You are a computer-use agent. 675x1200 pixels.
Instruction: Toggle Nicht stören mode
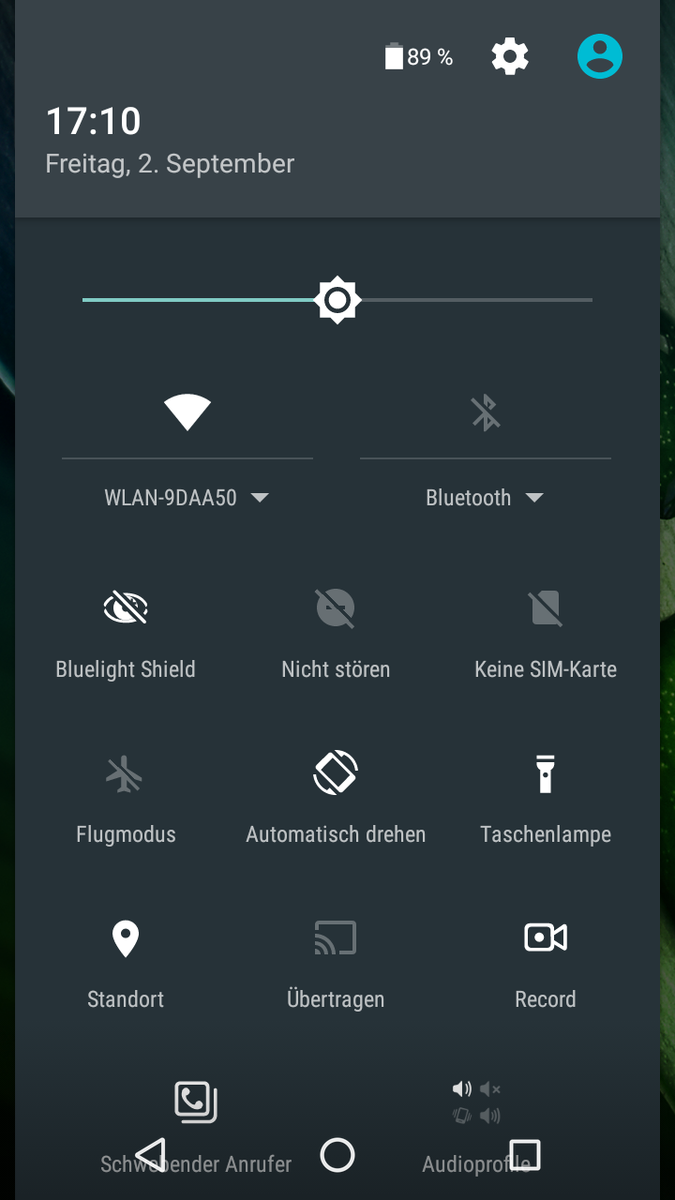click(x=336, y=607)
